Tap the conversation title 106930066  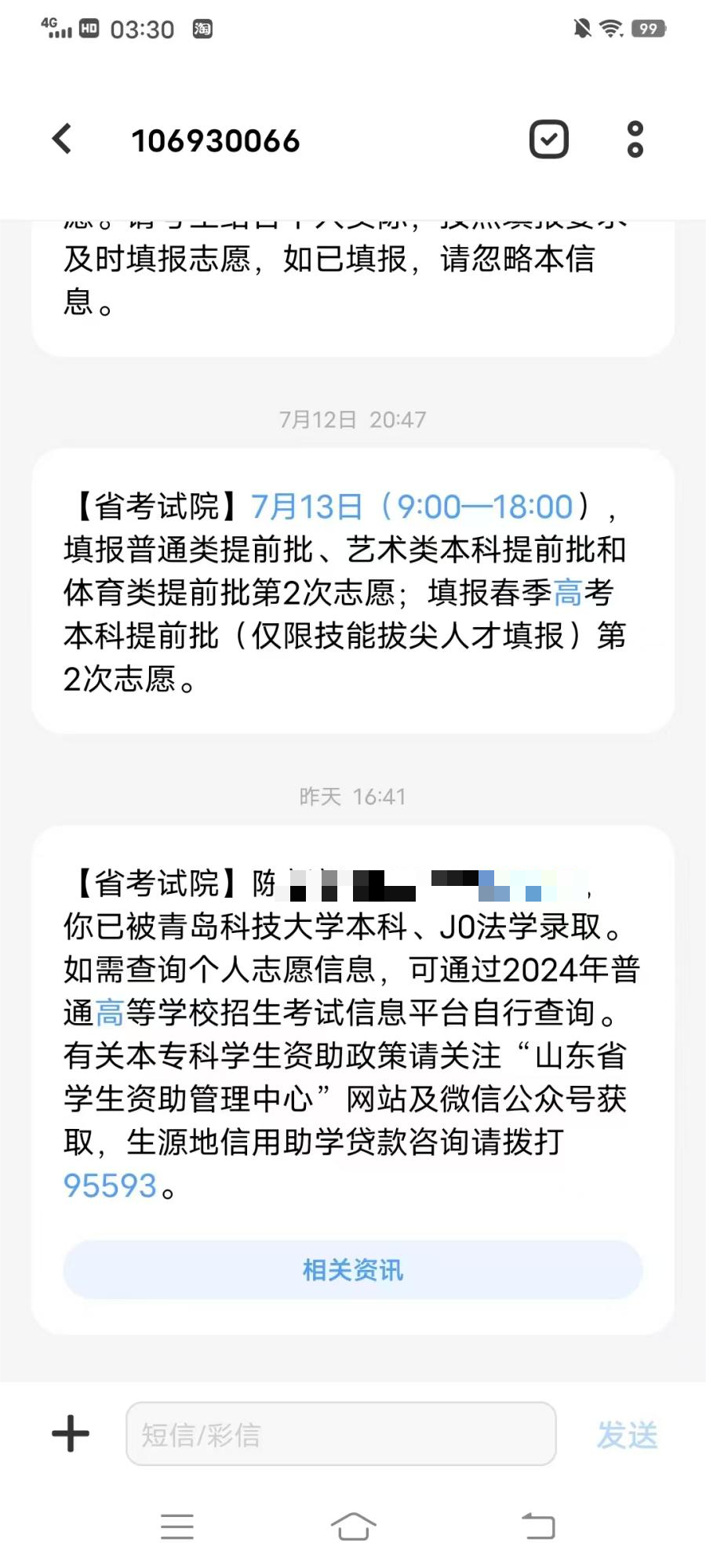pos(214,140)
